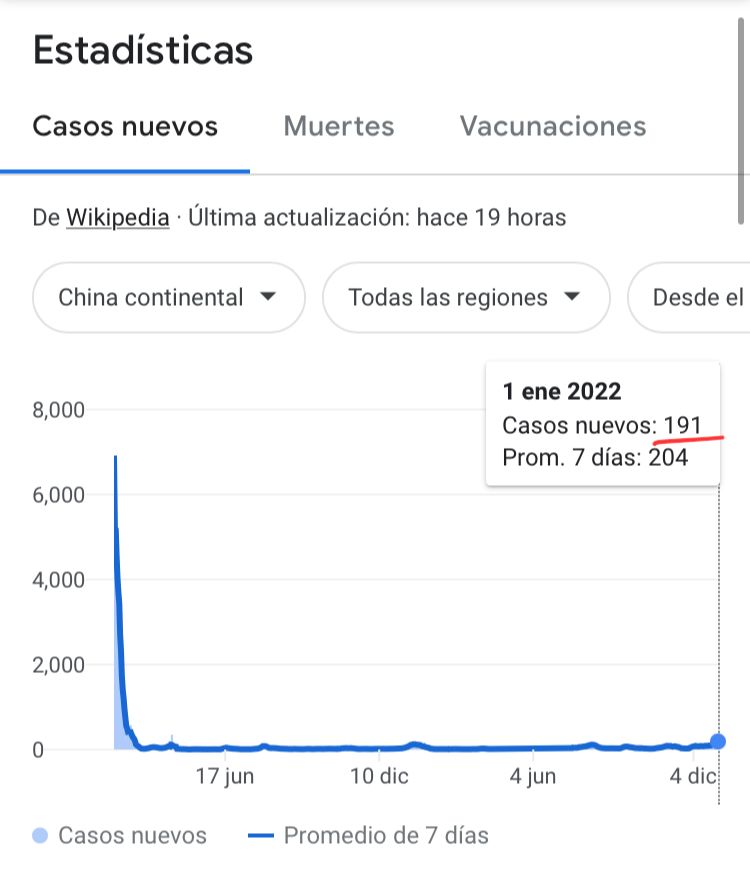
Task: Expand the China continental dropdown
Action: pyautogui.click(x=168, y=297)
